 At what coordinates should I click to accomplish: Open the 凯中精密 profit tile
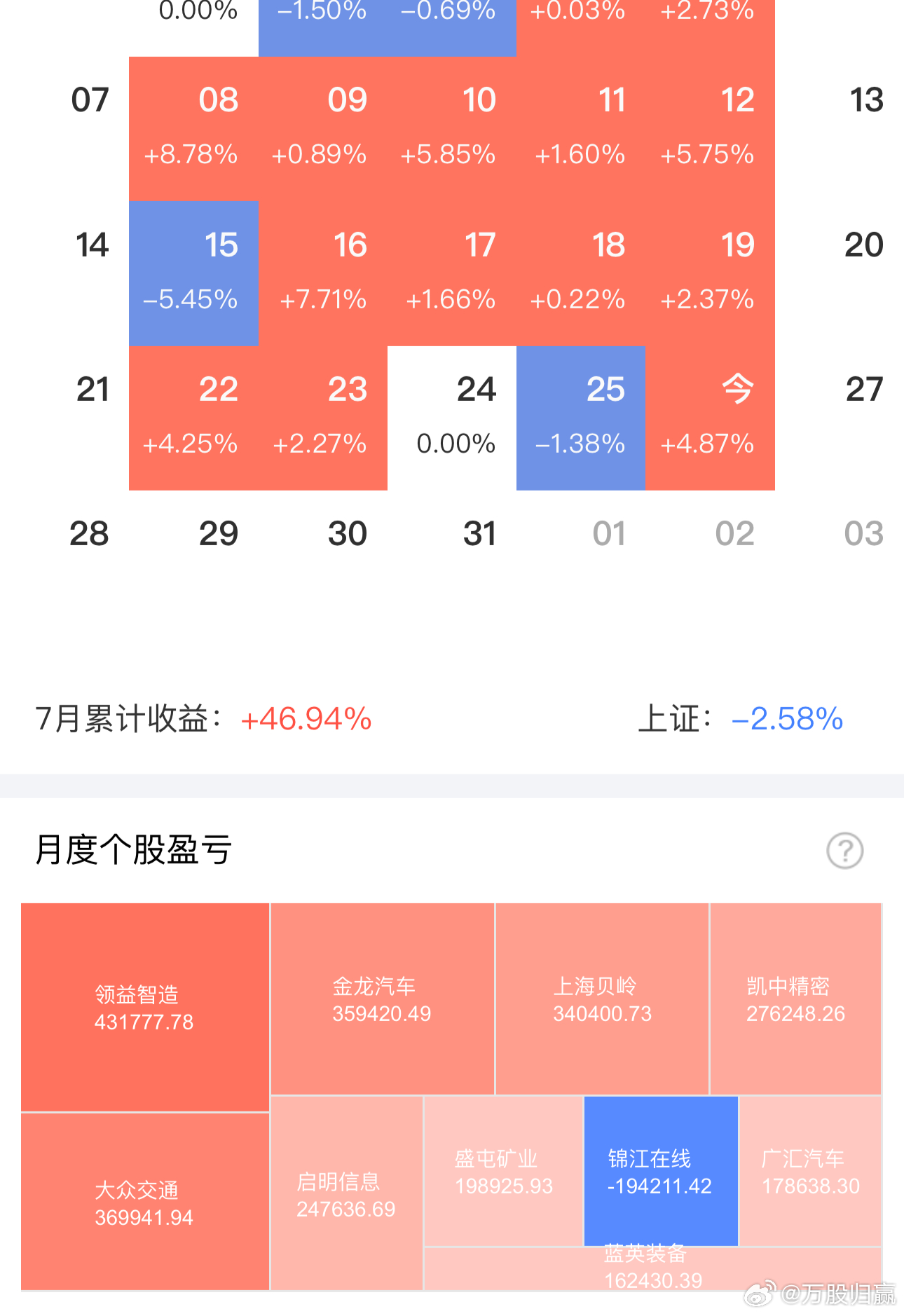[795, 999]
